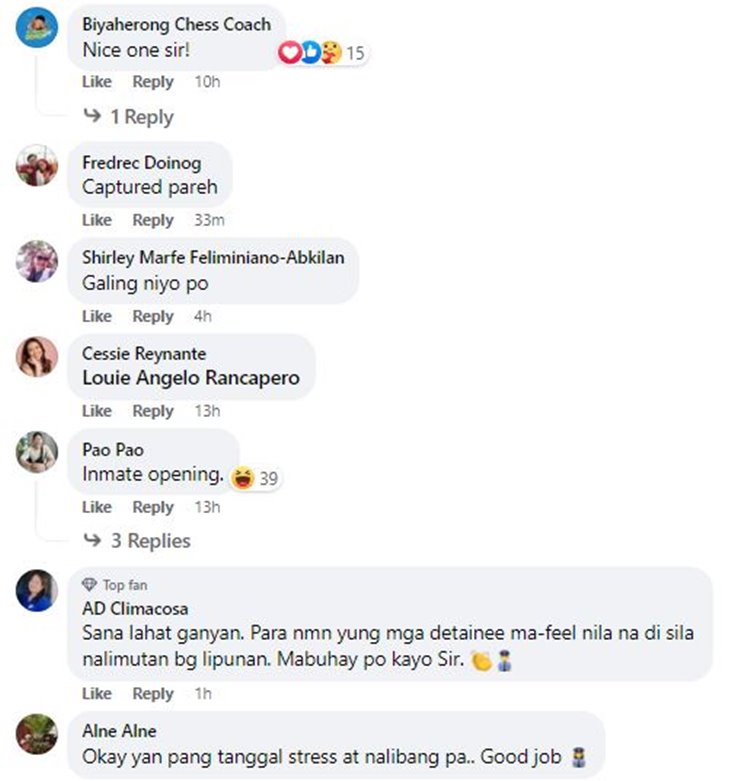
Task: Like Fredrec Doinog's comment
Action: [96, 220]
